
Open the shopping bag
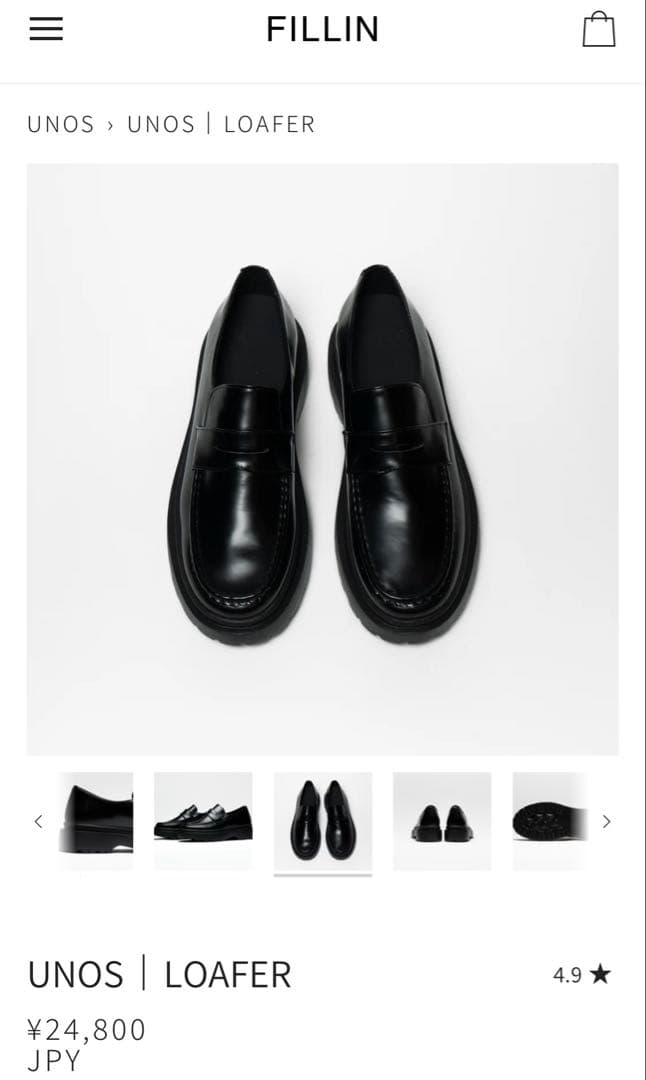[x=598, y=30]
